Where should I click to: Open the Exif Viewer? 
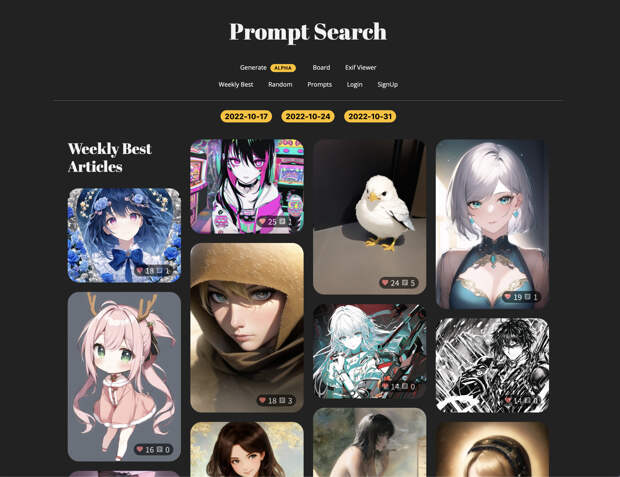pos(361,68)
